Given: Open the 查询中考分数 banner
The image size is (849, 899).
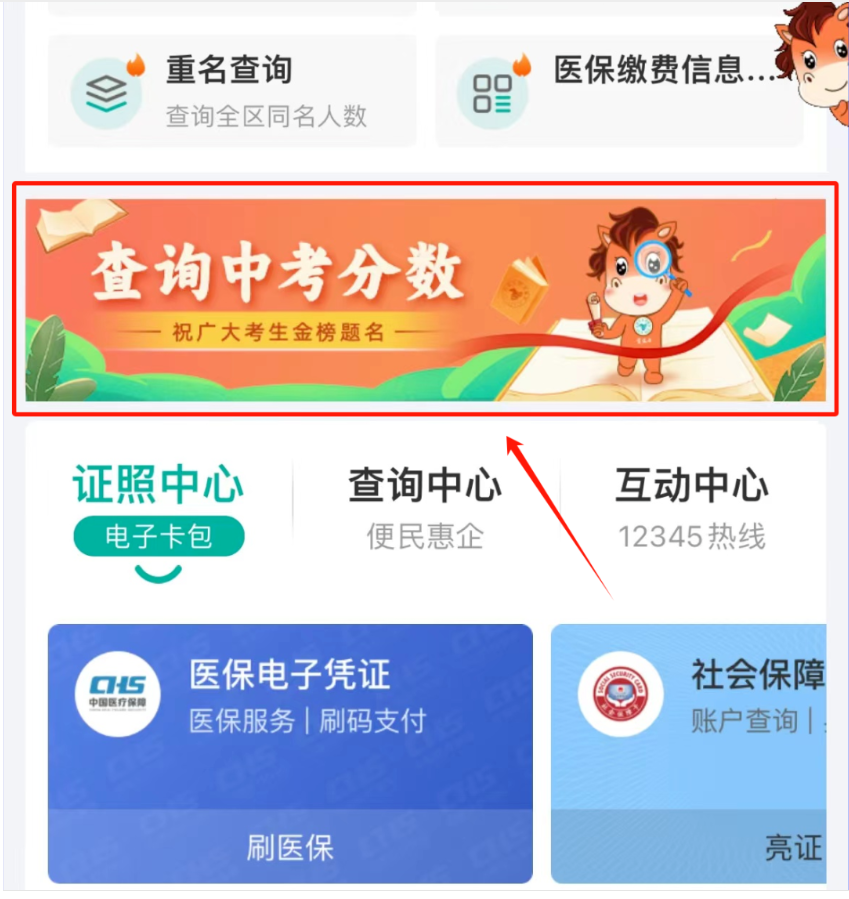Looking at the screenshot, I should coord(425,299).
